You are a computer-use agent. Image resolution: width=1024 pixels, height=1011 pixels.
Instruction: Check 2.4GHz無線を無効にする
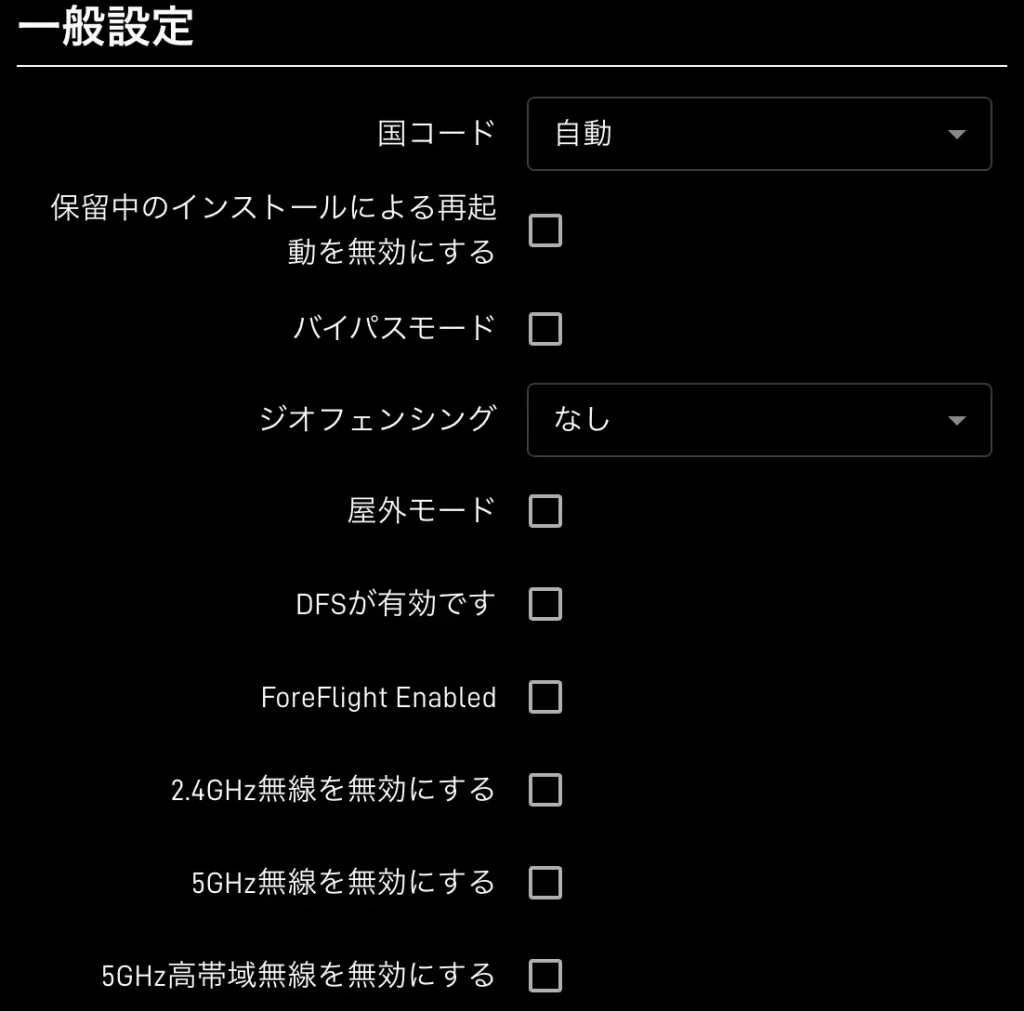pyautogui.click(x=545, y=790)
